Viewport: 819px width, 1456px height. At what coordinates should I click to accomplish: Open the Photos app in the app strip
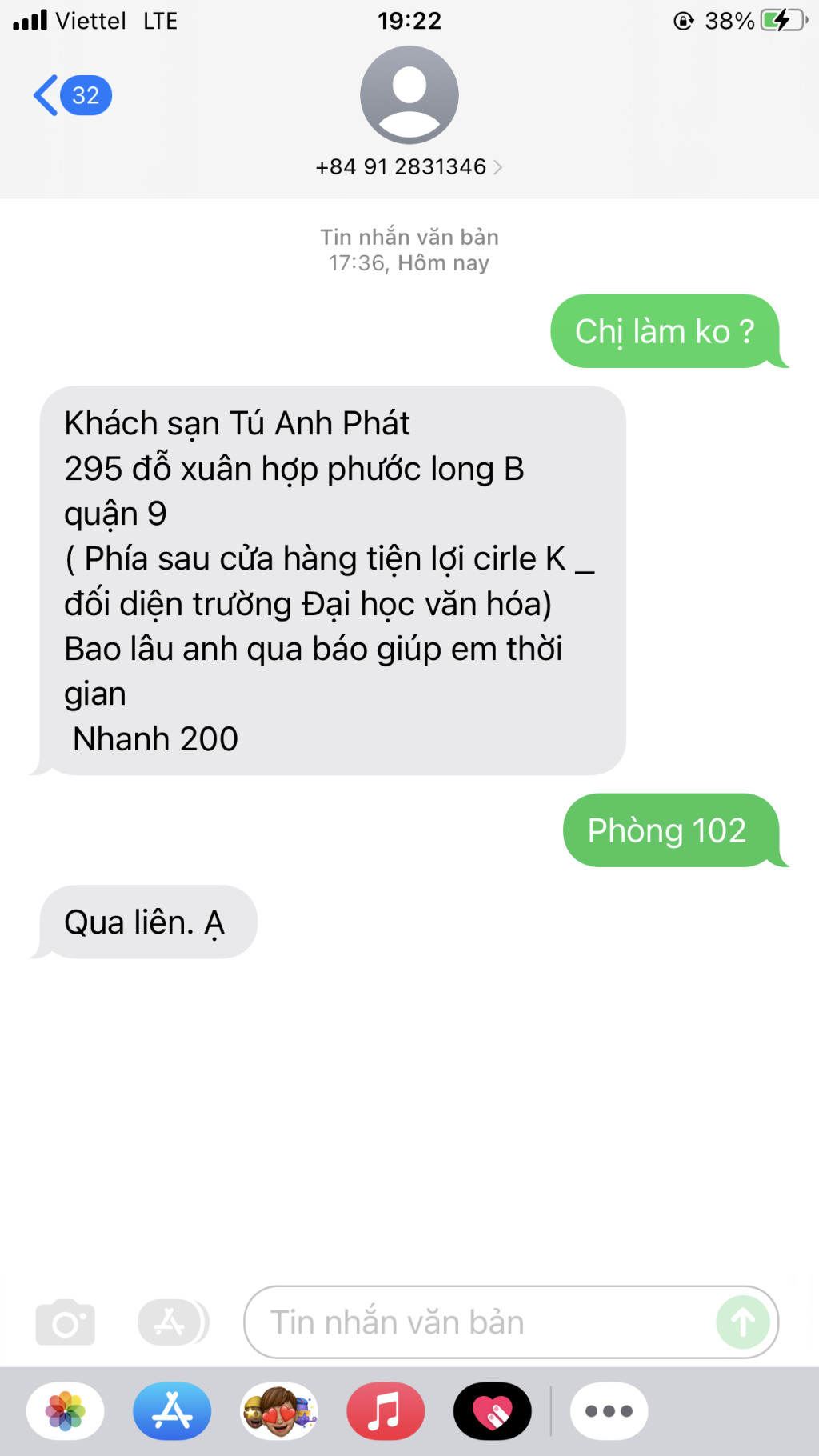[66, 1411]
